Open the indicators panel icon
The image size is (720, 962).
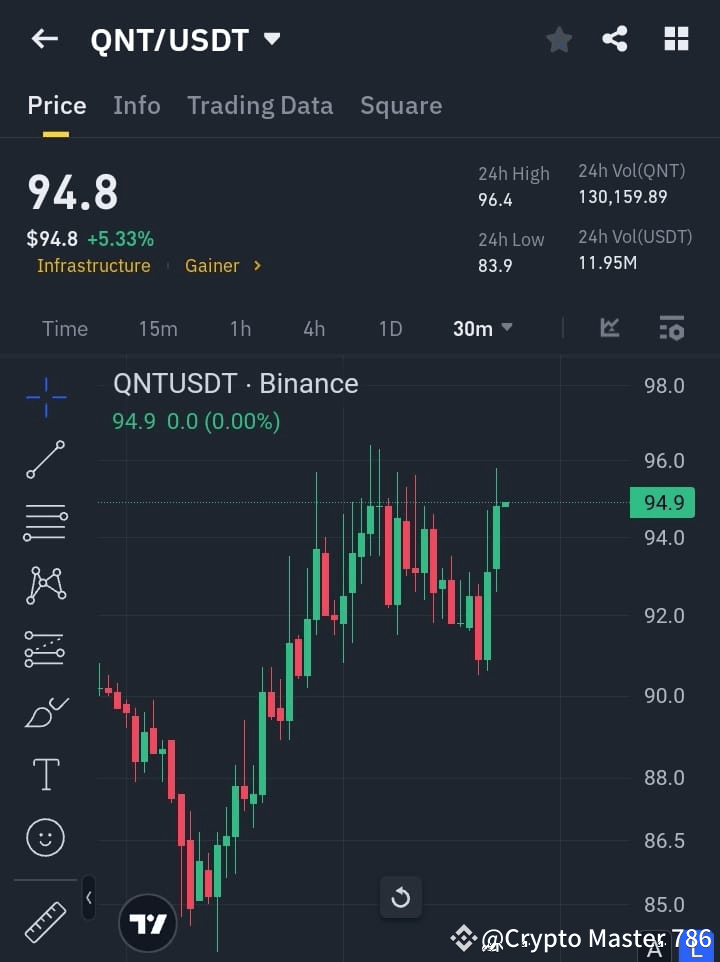670,327
